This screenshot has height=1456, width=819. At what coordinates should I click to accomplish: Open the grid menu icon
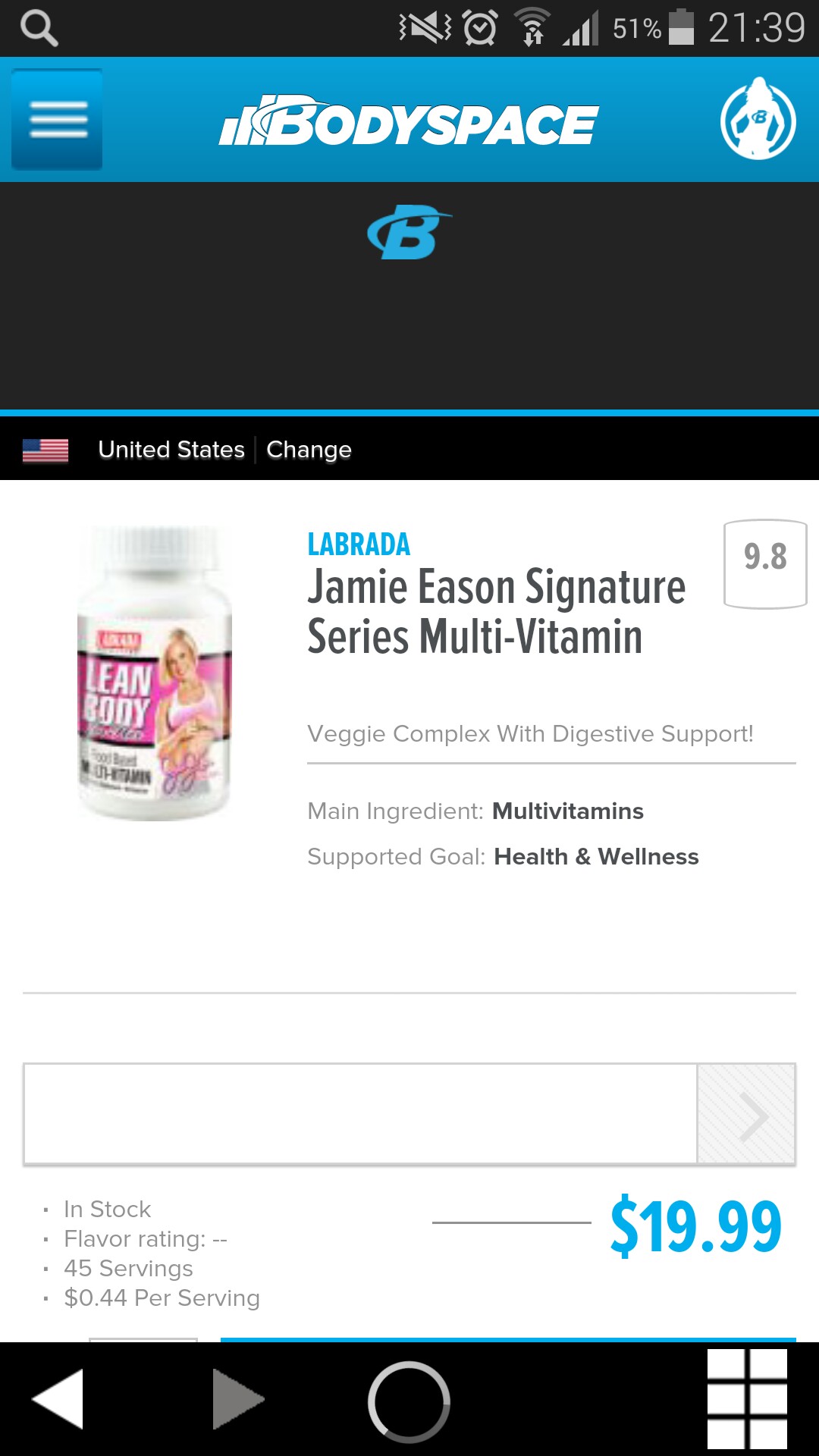coord(747,1399)
